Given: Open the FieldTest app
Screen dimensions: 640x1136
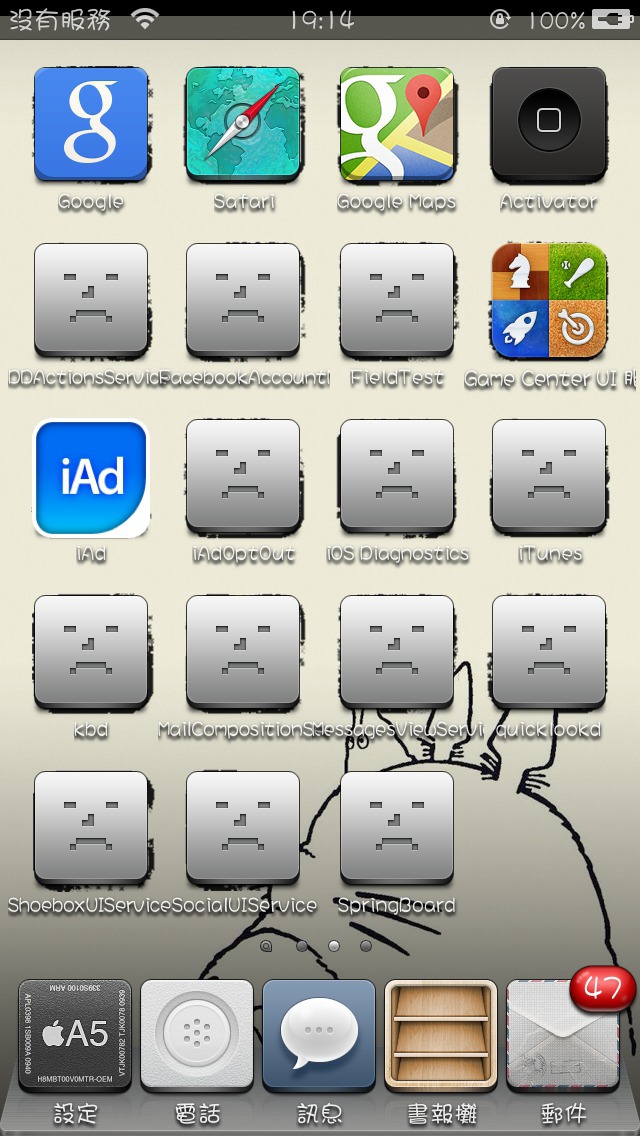Looking at the screenshot, I should (x=396, y=300).
